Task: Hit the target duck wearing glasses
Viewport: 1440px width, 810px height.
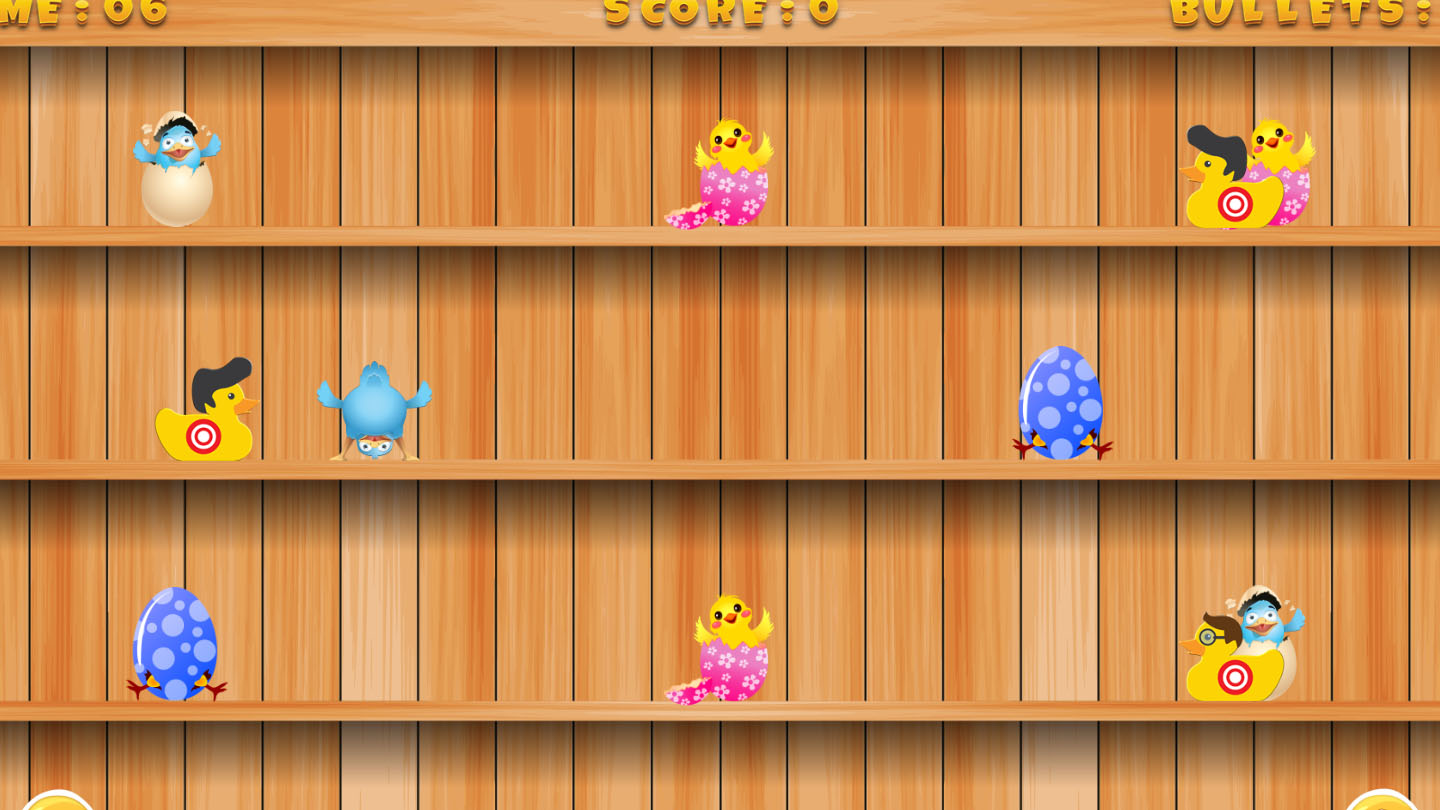Action: click(1230, 662)
